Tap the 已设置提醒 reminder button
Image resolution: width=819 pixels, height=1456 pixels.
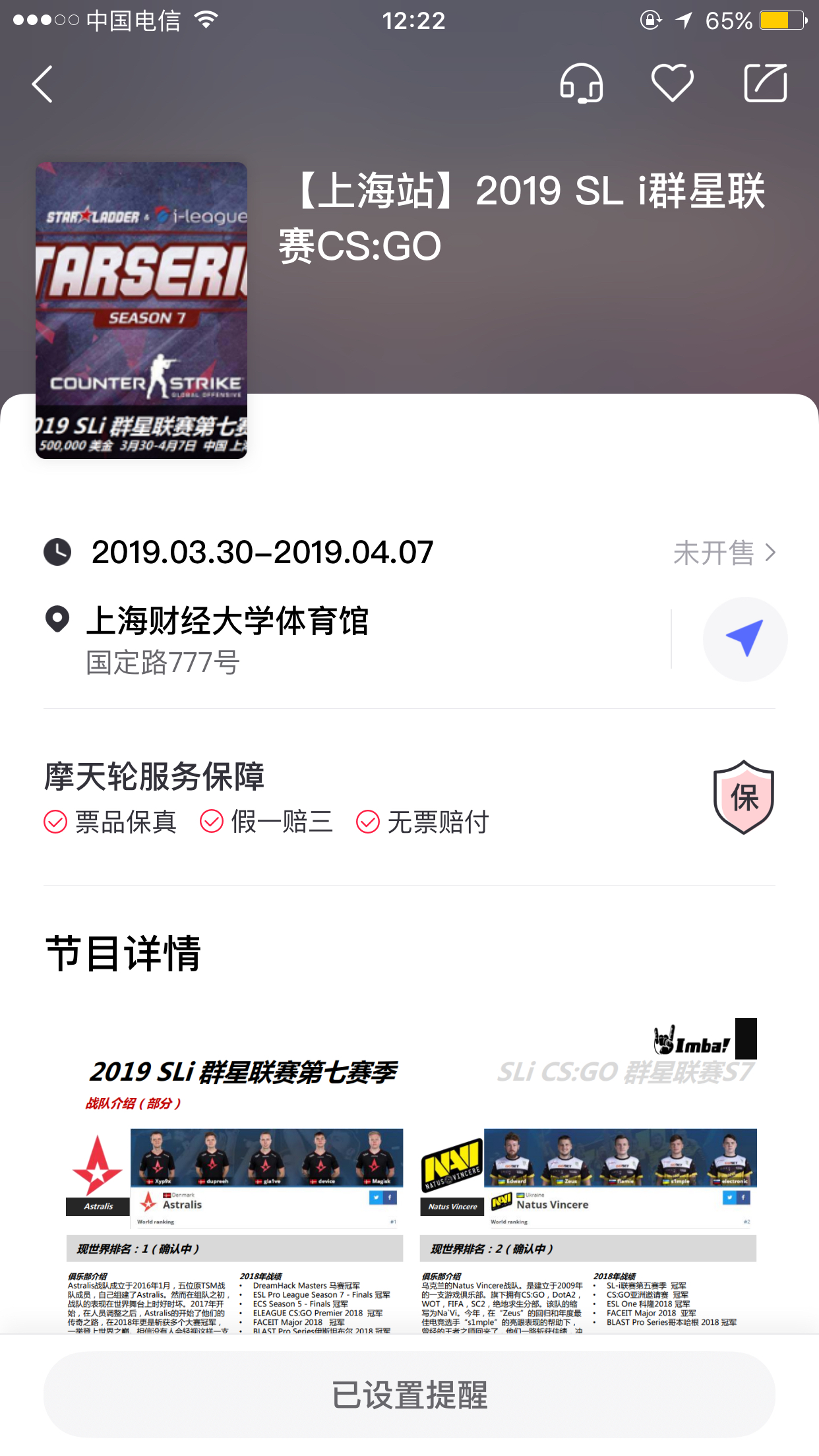pos(409,1395)
